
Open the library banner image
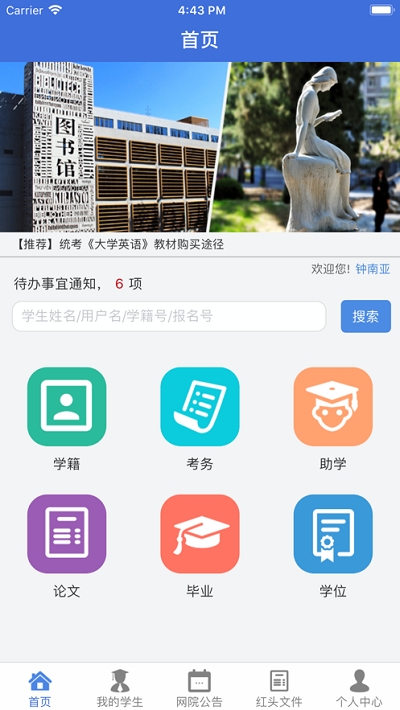[200, 147]
